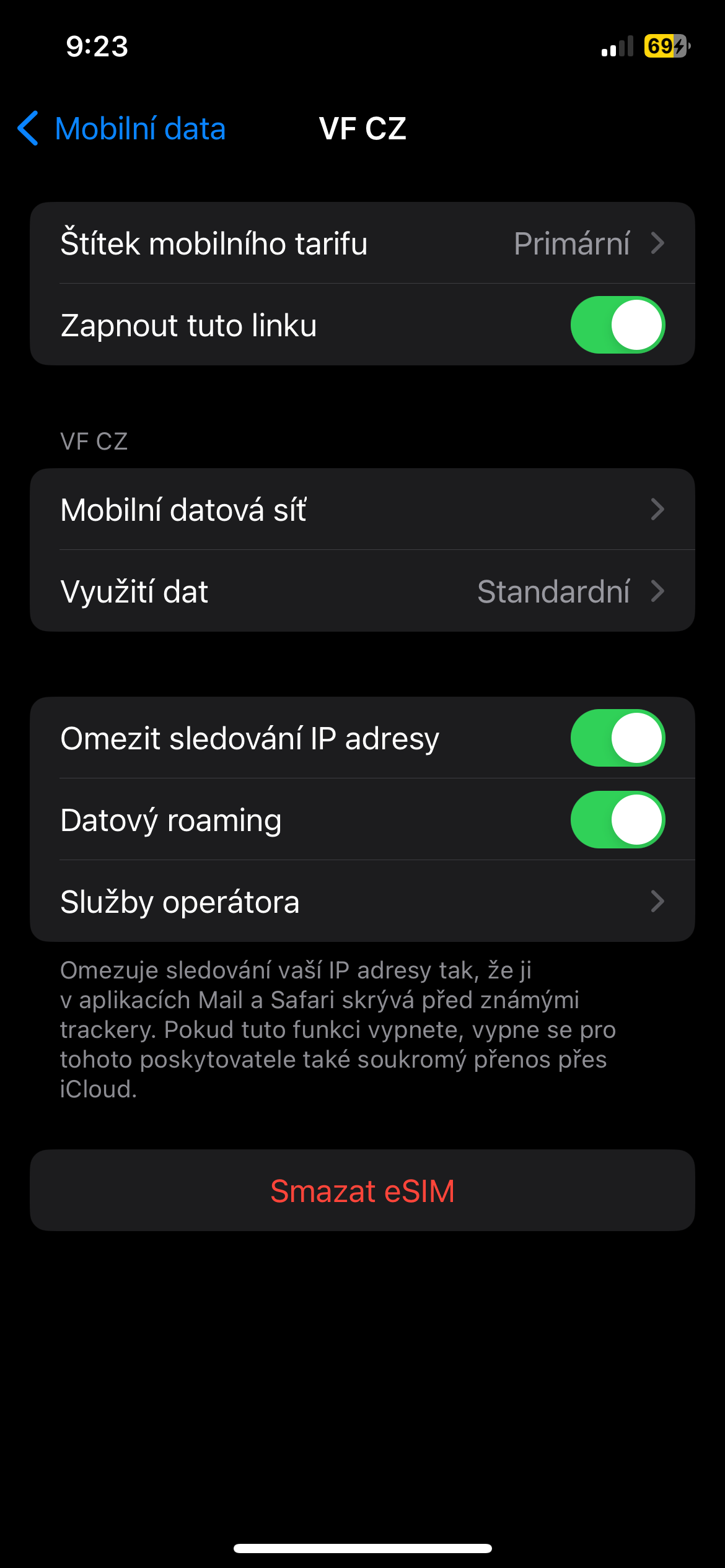
Task: Go back to Mobilní data
Action: tap(121, 129)
